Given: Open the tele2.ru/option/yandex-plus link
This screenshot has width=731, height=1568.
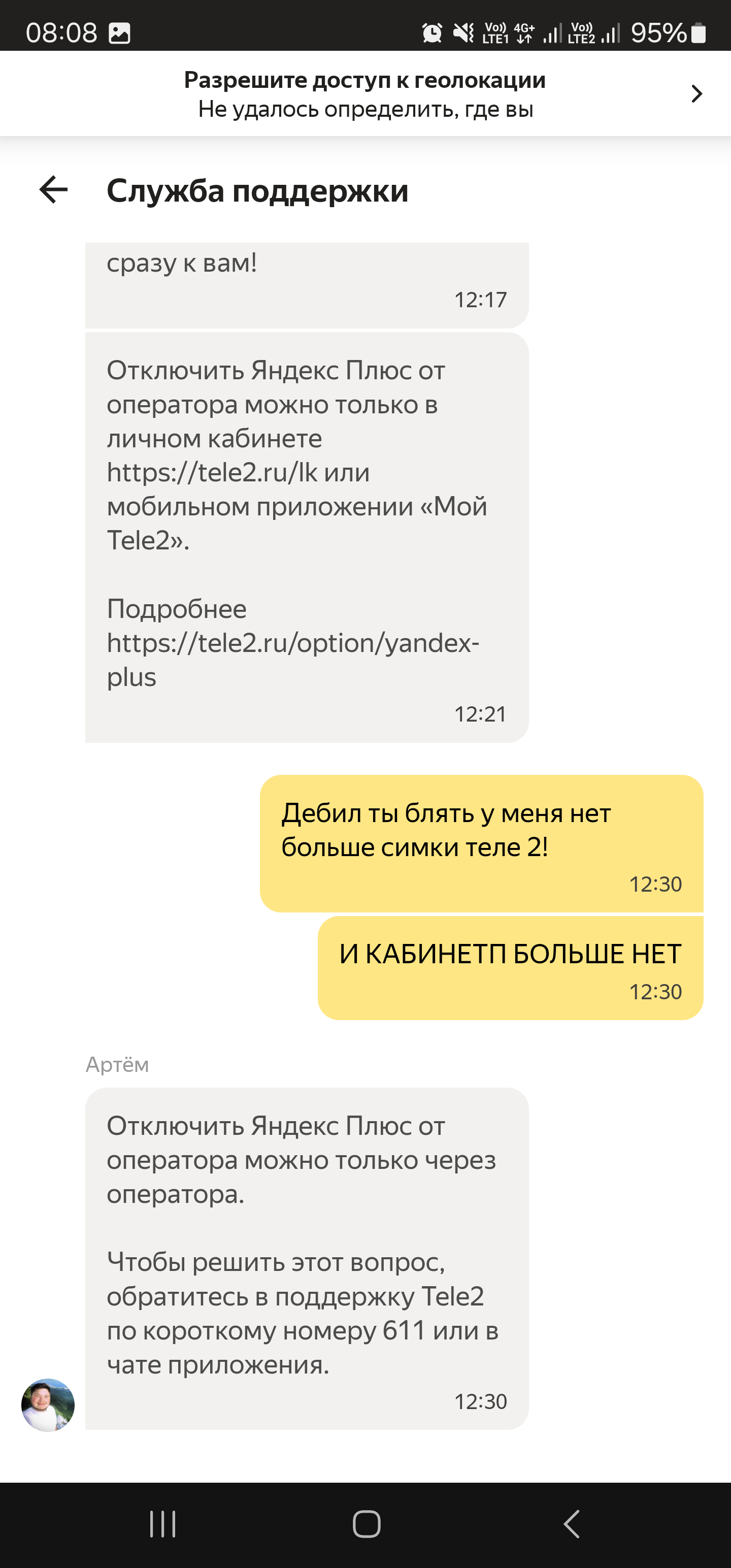Looking at the screenshot, I should pos(293,660).
